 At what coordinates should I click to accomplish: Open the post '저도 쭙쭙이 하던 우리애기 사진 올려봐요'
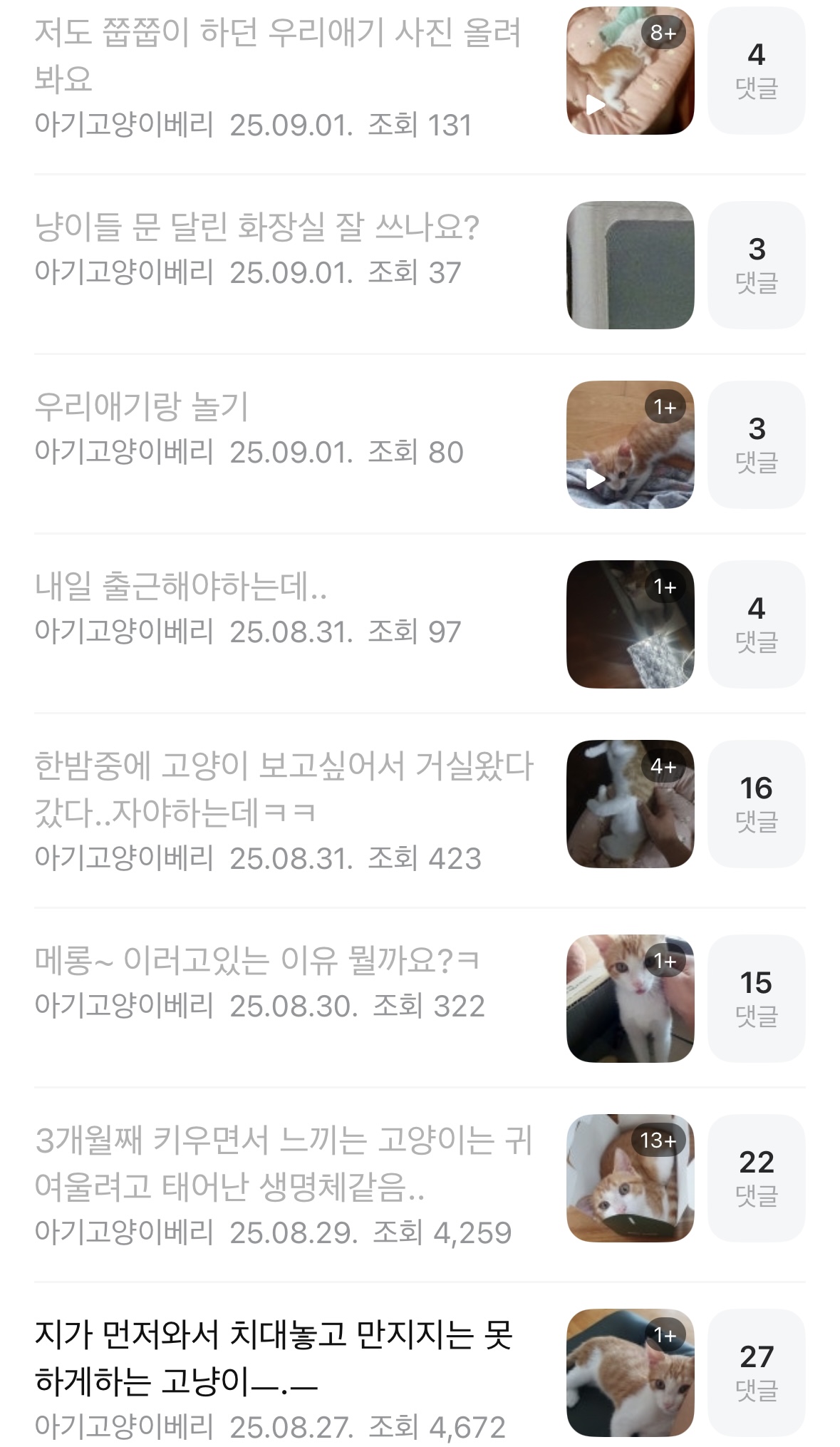click(x=278, y=56)
